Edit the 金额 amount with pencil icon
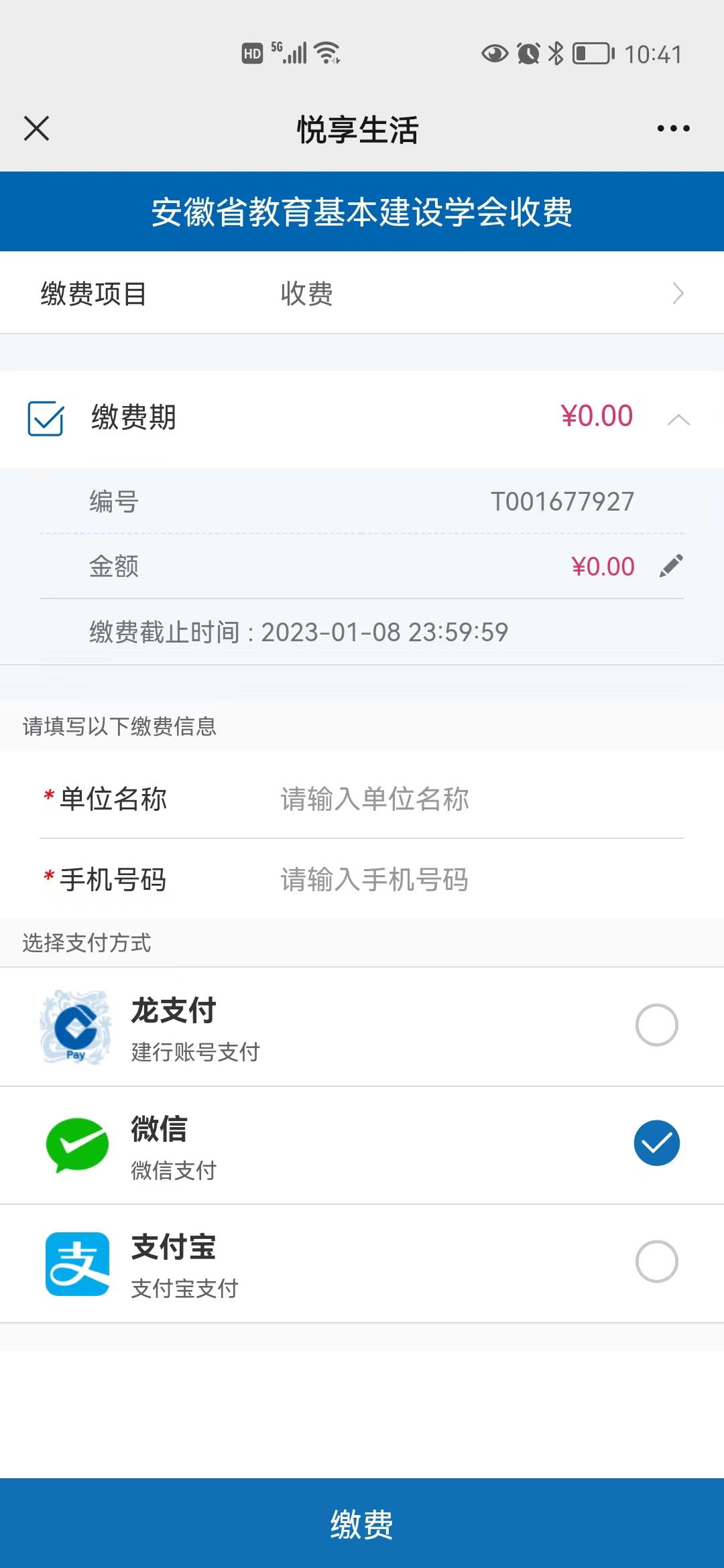Image resolution: width=724 pixels, height=1568 pixels. [x=671, y=566]
